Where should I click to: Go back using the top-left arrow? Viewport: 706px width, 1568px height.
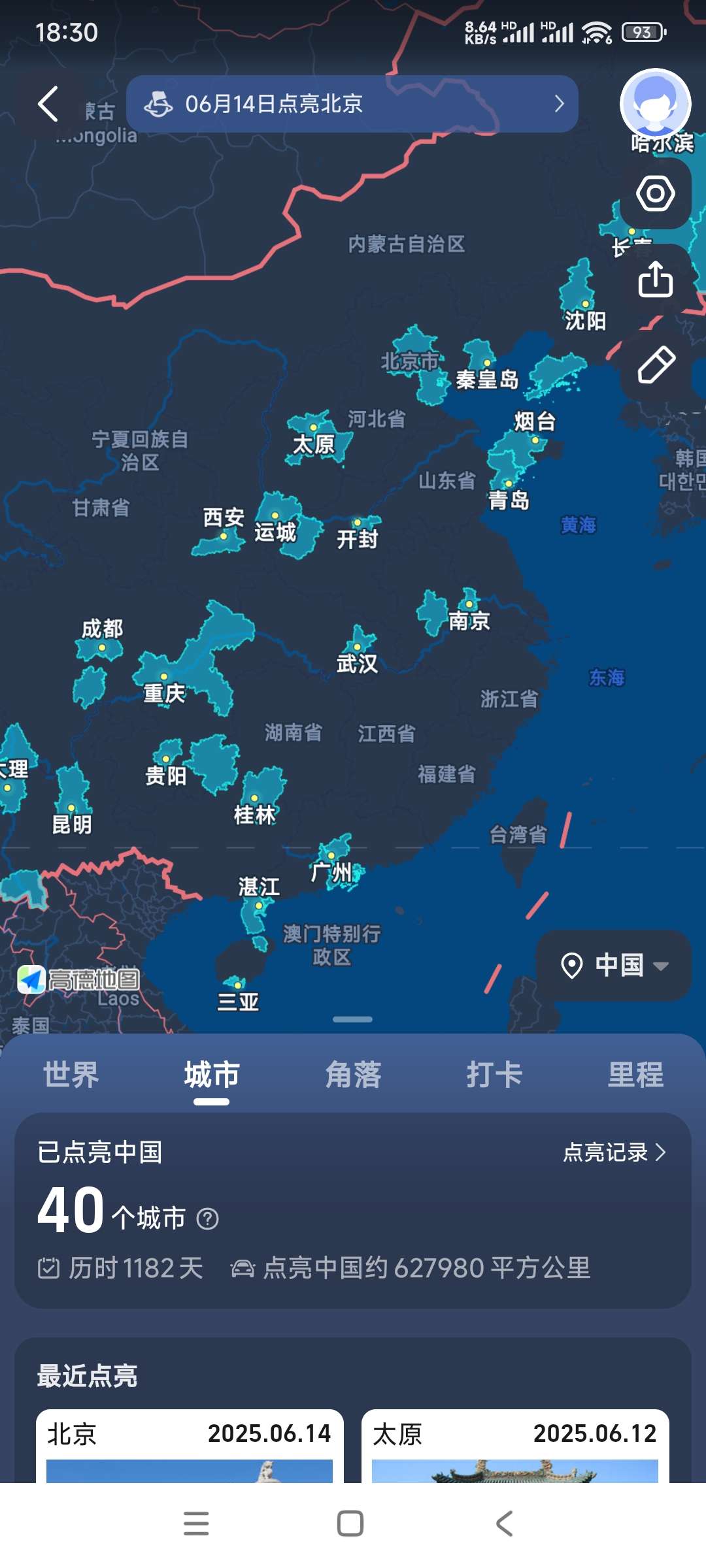tap(48, 104)
